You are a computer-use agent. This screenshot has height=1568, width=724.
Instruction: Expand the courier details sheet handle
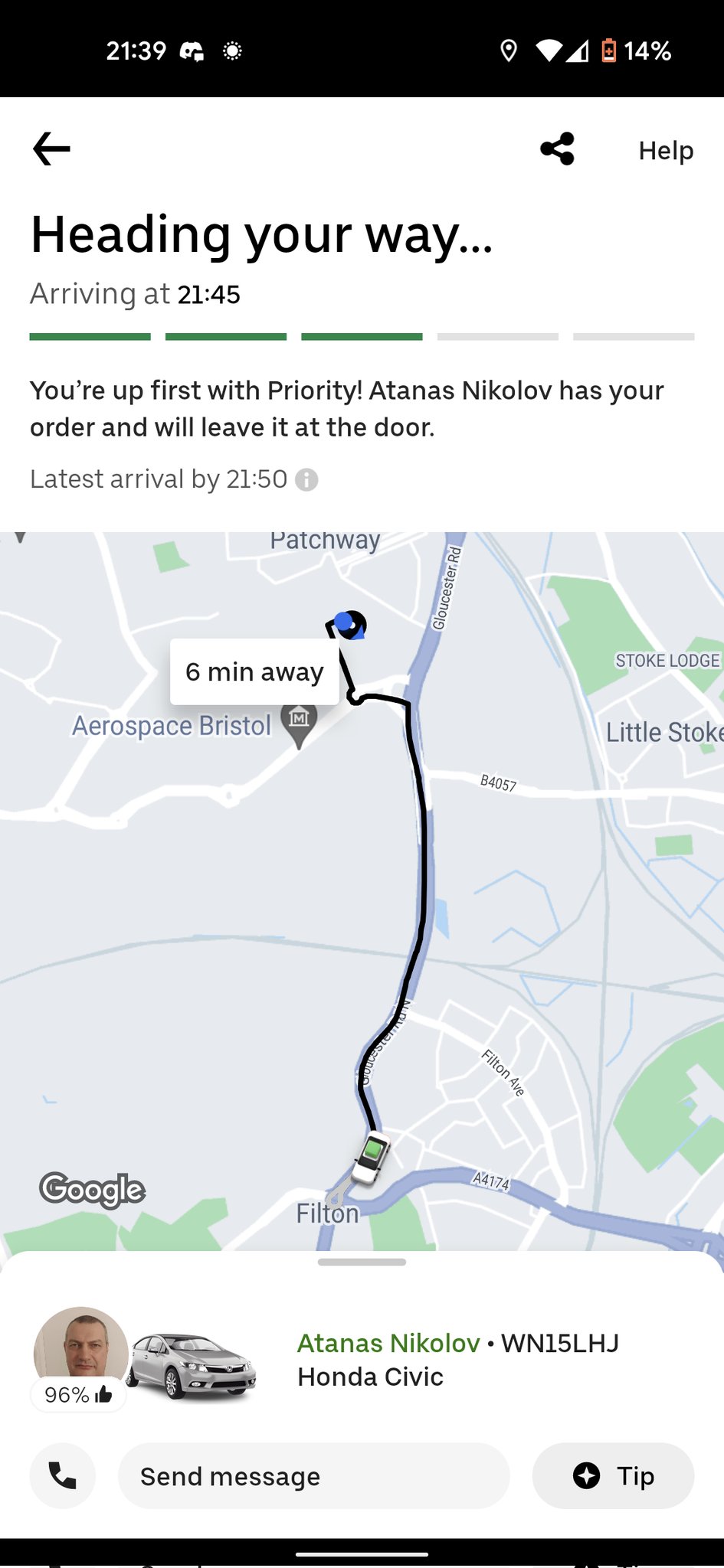pos(362,1263)
